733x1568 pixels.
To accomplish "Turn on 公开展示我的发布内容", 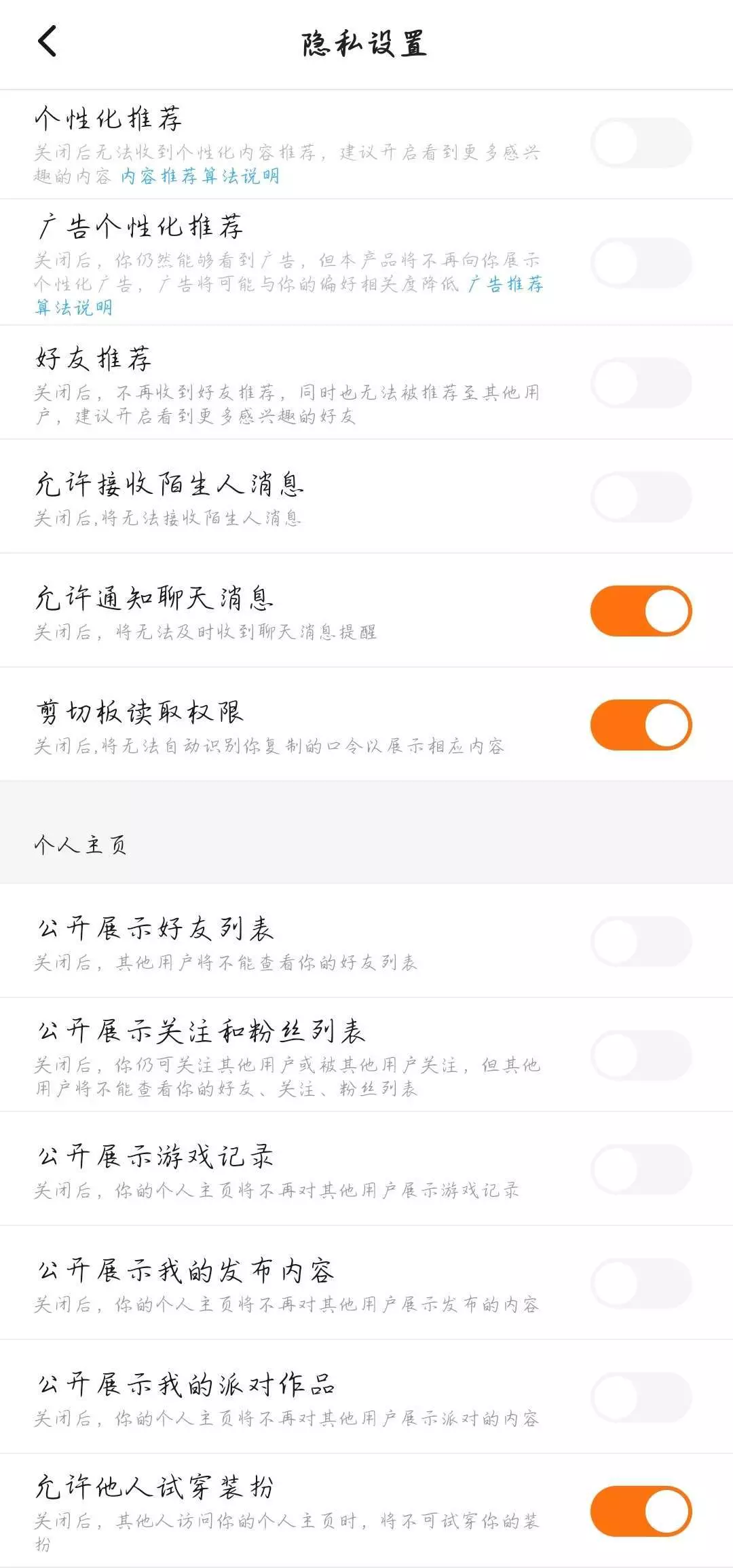I will [641, 1283].
